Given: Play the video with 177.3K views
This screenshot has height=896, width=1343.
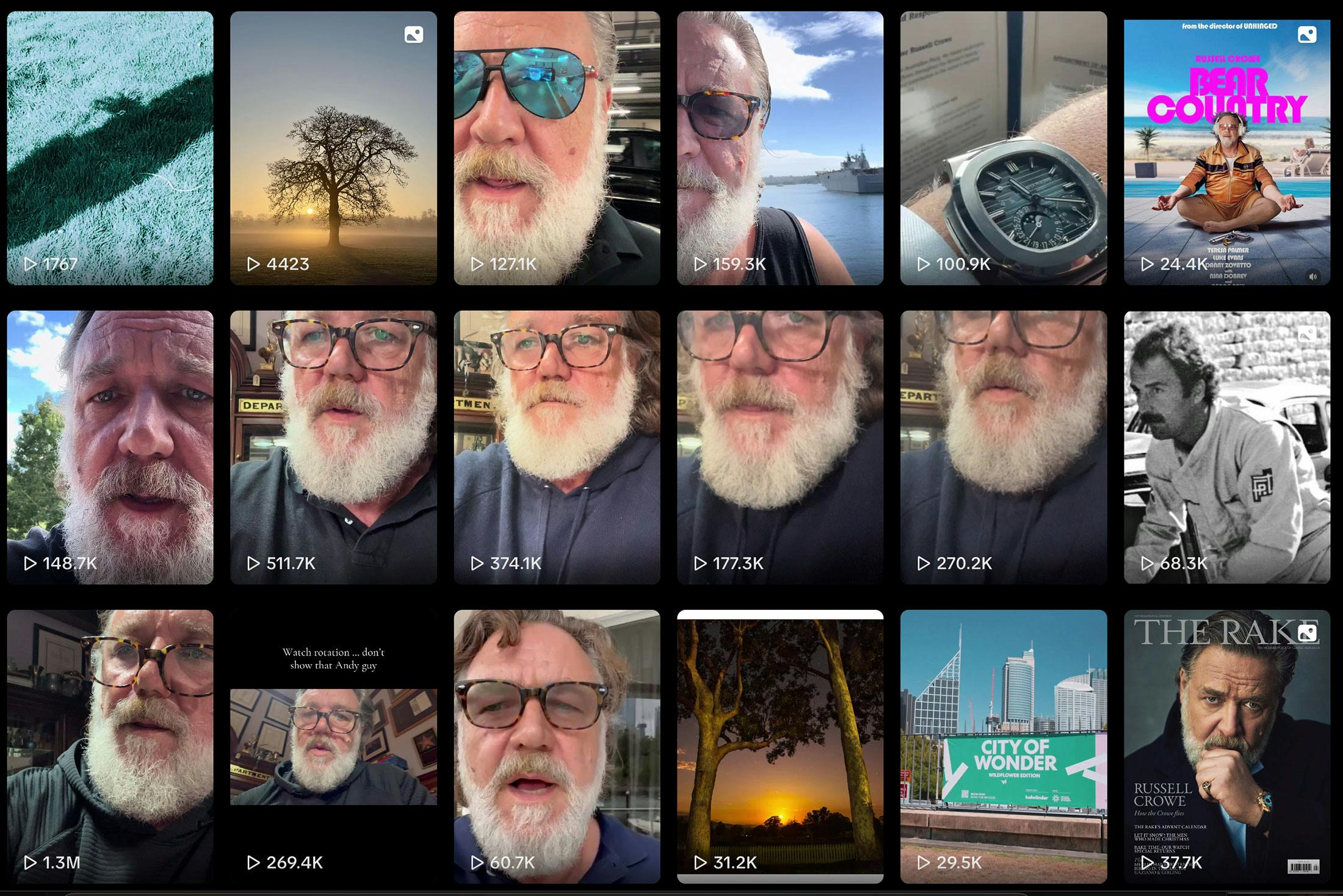Looking at the screenshot, I should [780, 447].
